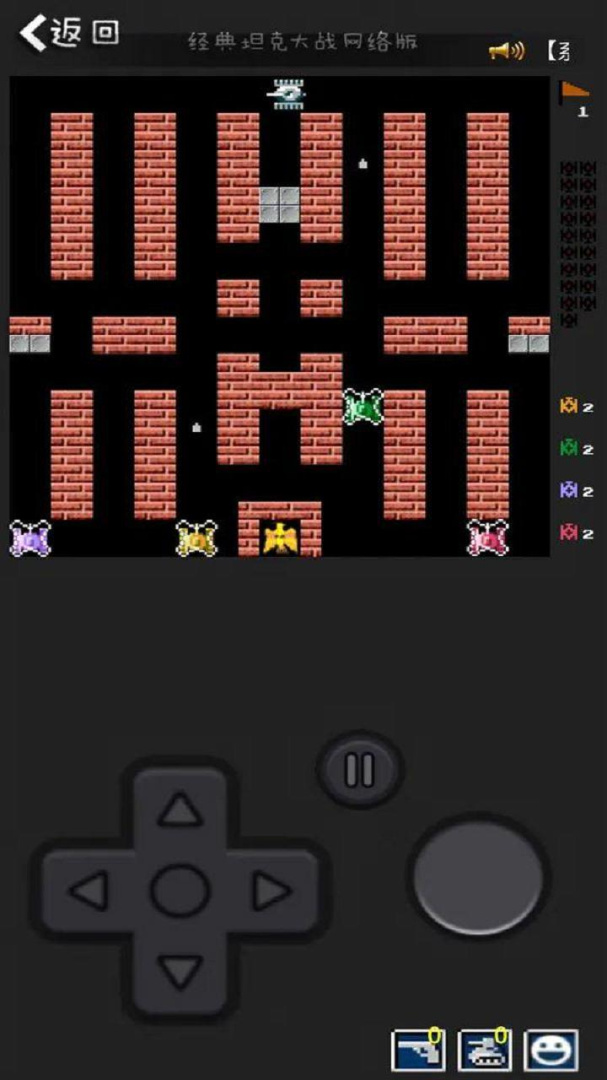The height and width of the screenshot is (1080, 607).
Task: Move tank up with D-pad up arrow
Action: click(x=180, y=810)
